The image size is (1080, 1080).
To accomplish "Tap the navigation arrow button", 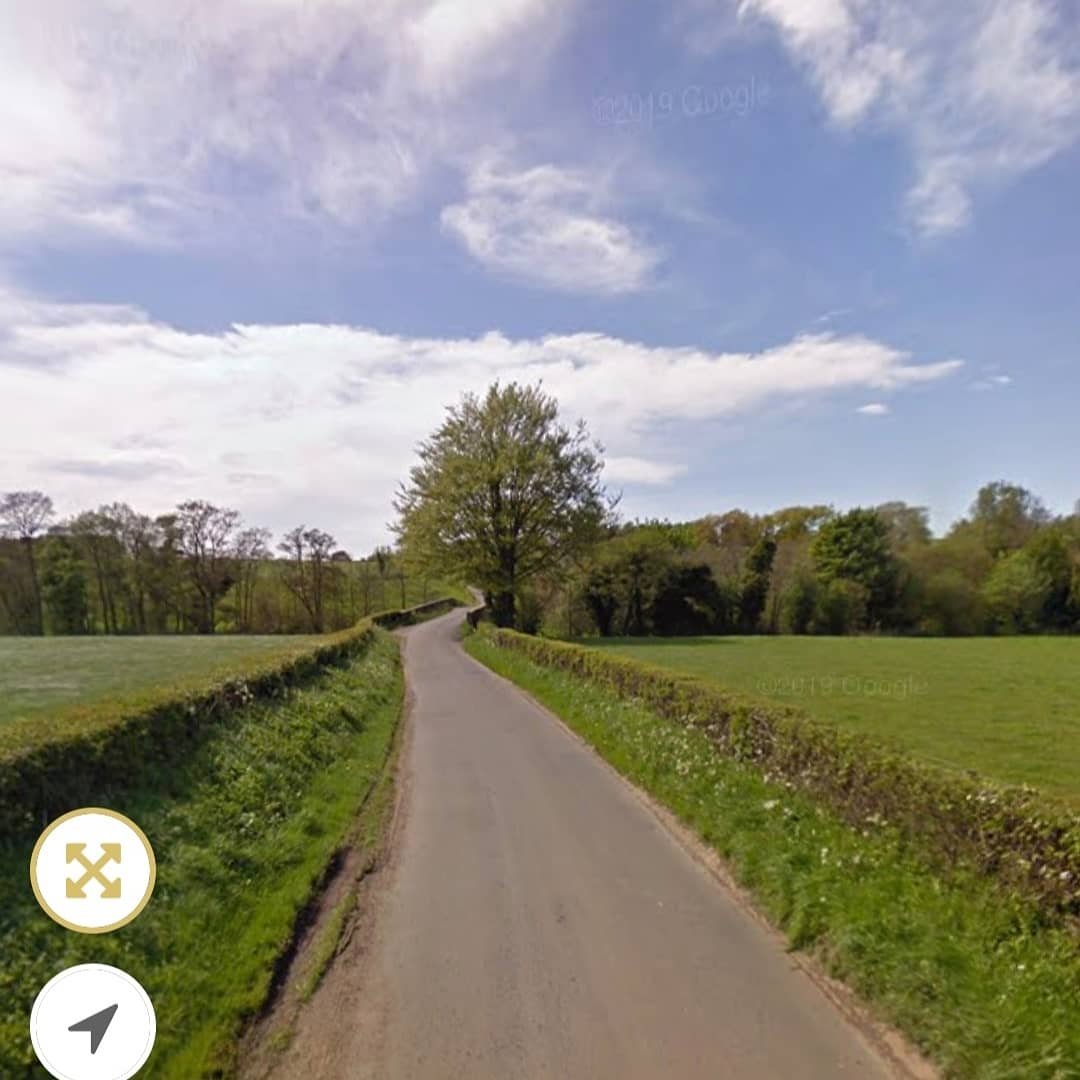I will (x=93, y=1026).
